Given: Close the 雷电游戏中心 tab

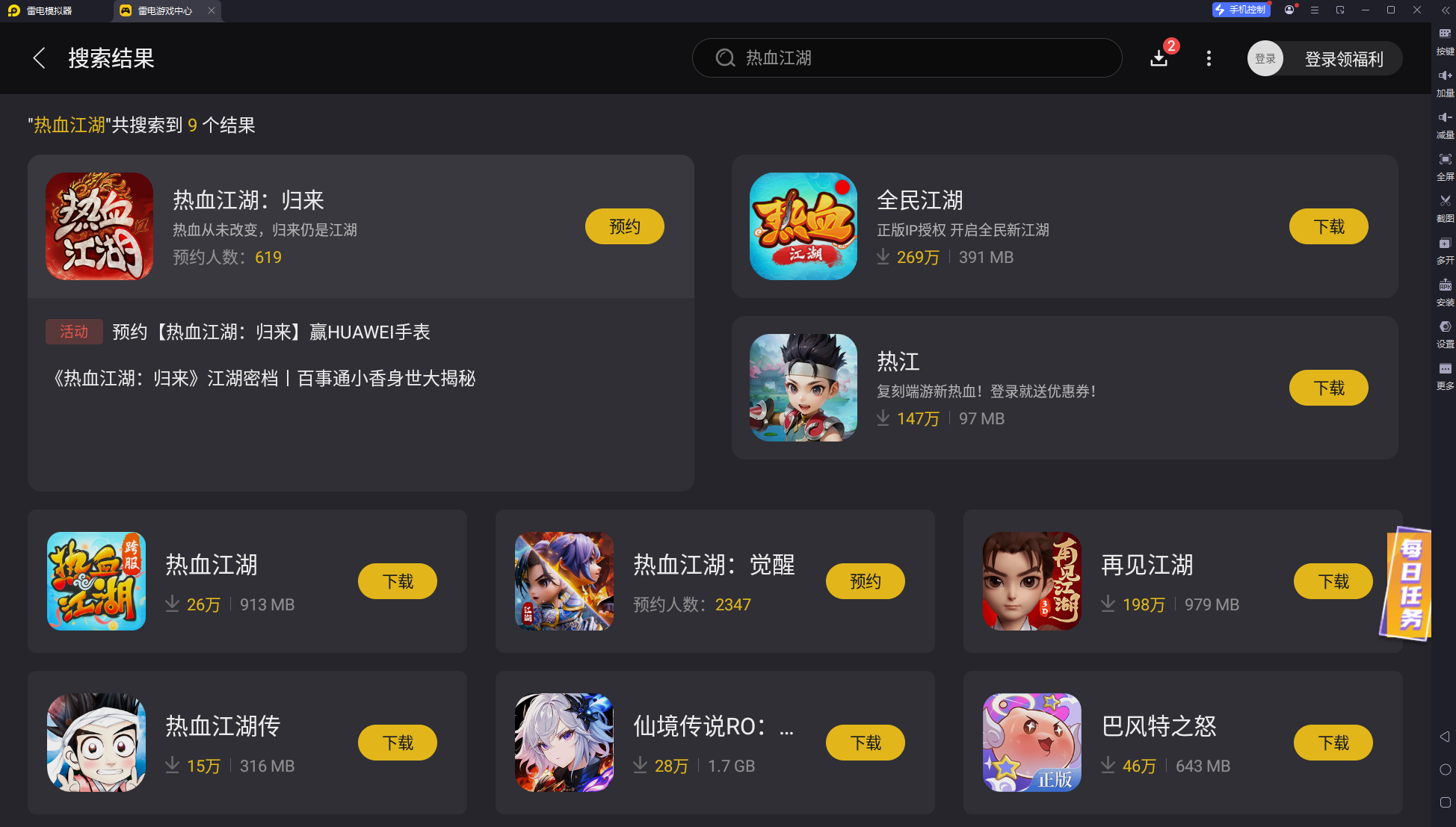Looking at the screenshot, I should (212, 10).
